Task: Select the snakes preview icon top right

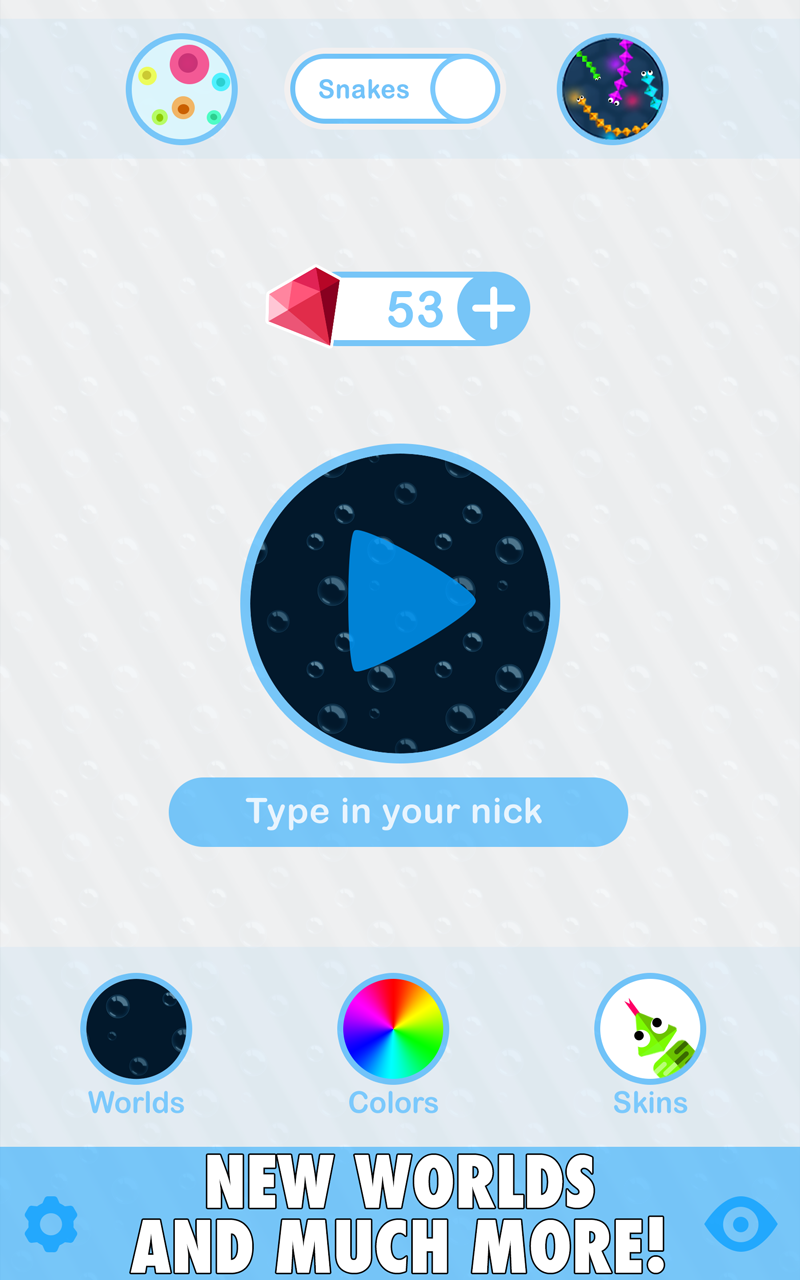Action: point(613,88)
